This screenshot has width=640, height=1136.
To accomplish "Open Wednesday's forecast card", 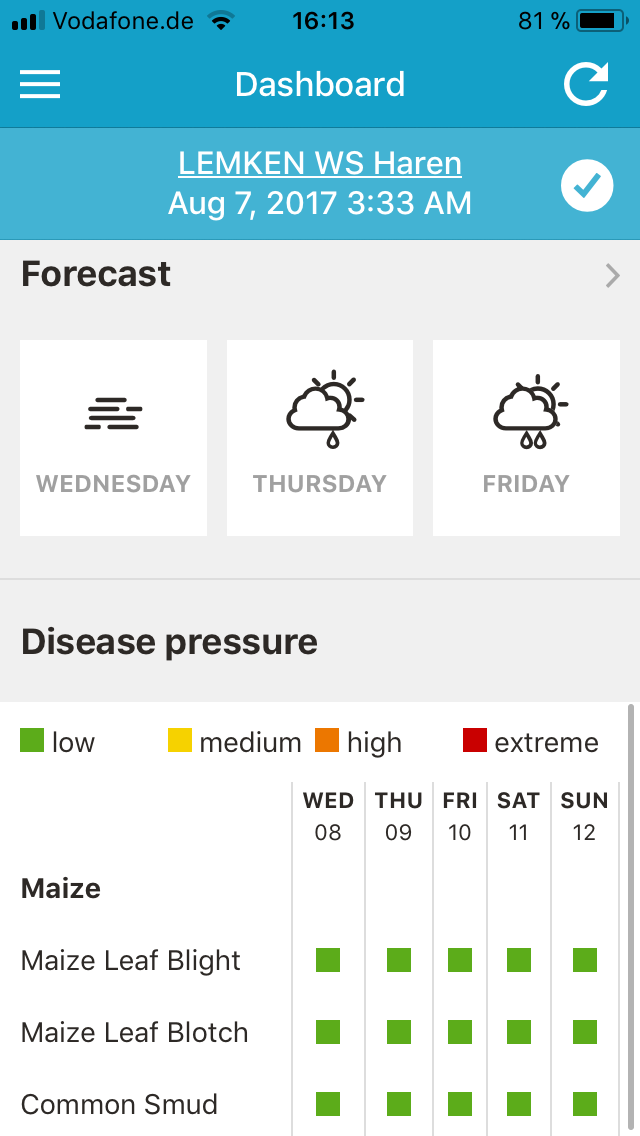I will [114, 438].
